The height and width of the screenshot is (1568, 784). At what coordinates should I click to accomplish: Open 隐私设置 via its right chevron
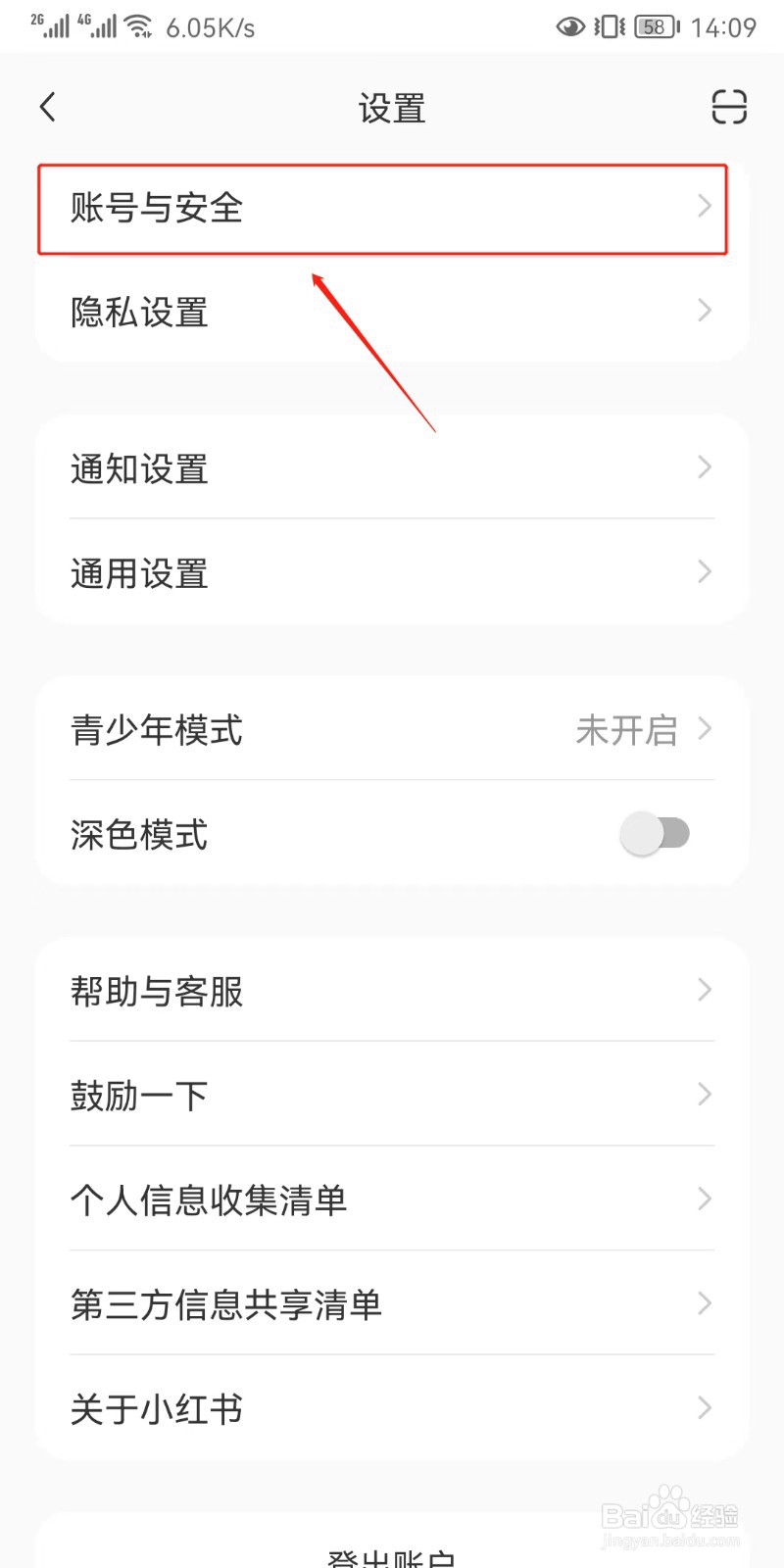coord(704,311)
